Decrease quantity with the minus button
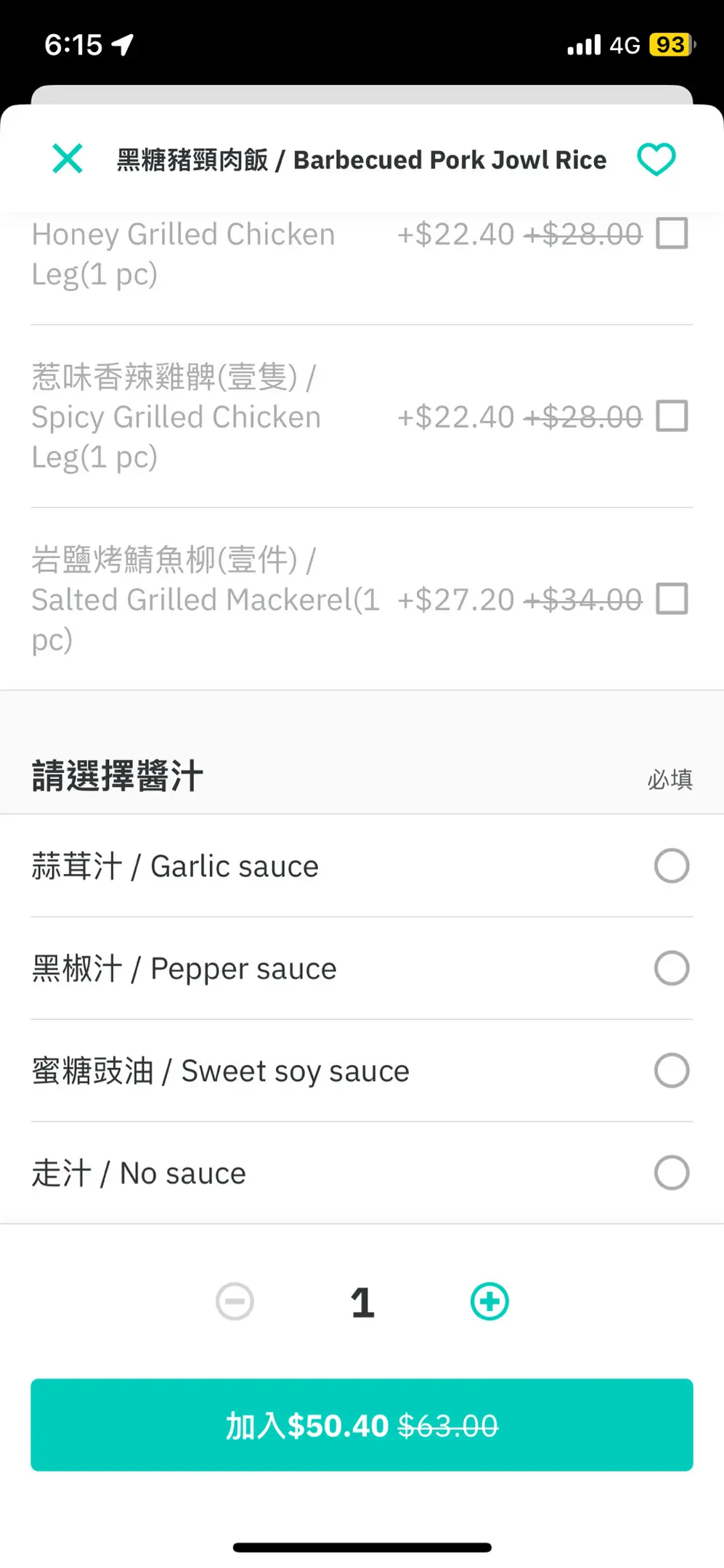 click(x=235, y=1302)
